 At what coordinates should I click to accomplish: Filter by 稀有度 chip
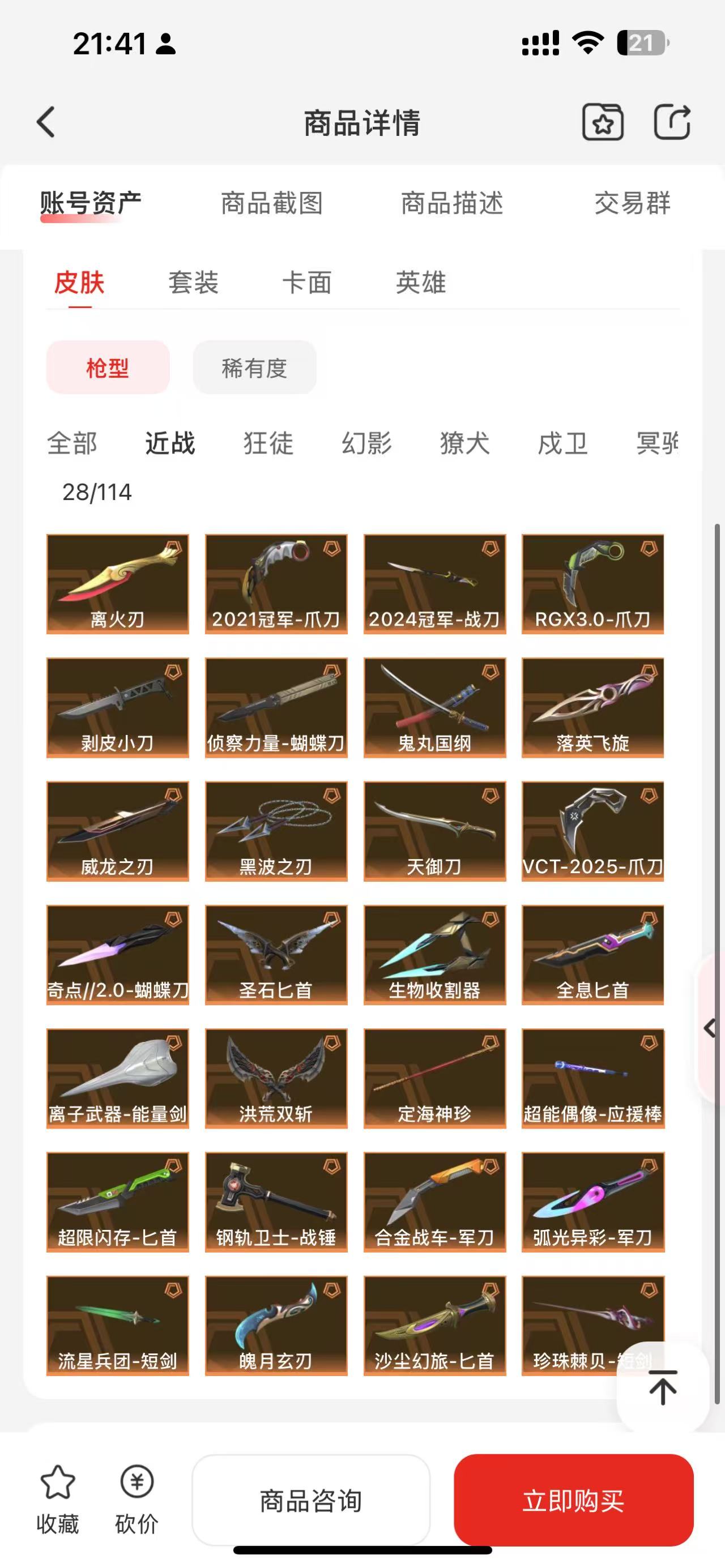pos(254,368)
